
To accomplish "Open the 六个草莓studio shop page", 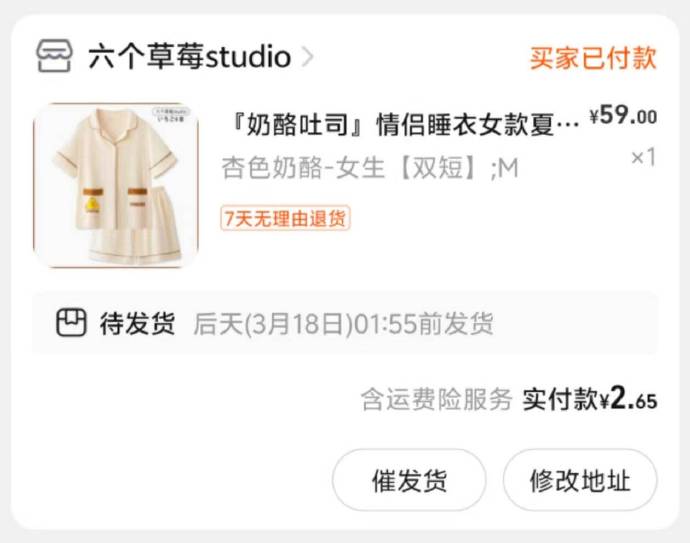I will point(190,56).
